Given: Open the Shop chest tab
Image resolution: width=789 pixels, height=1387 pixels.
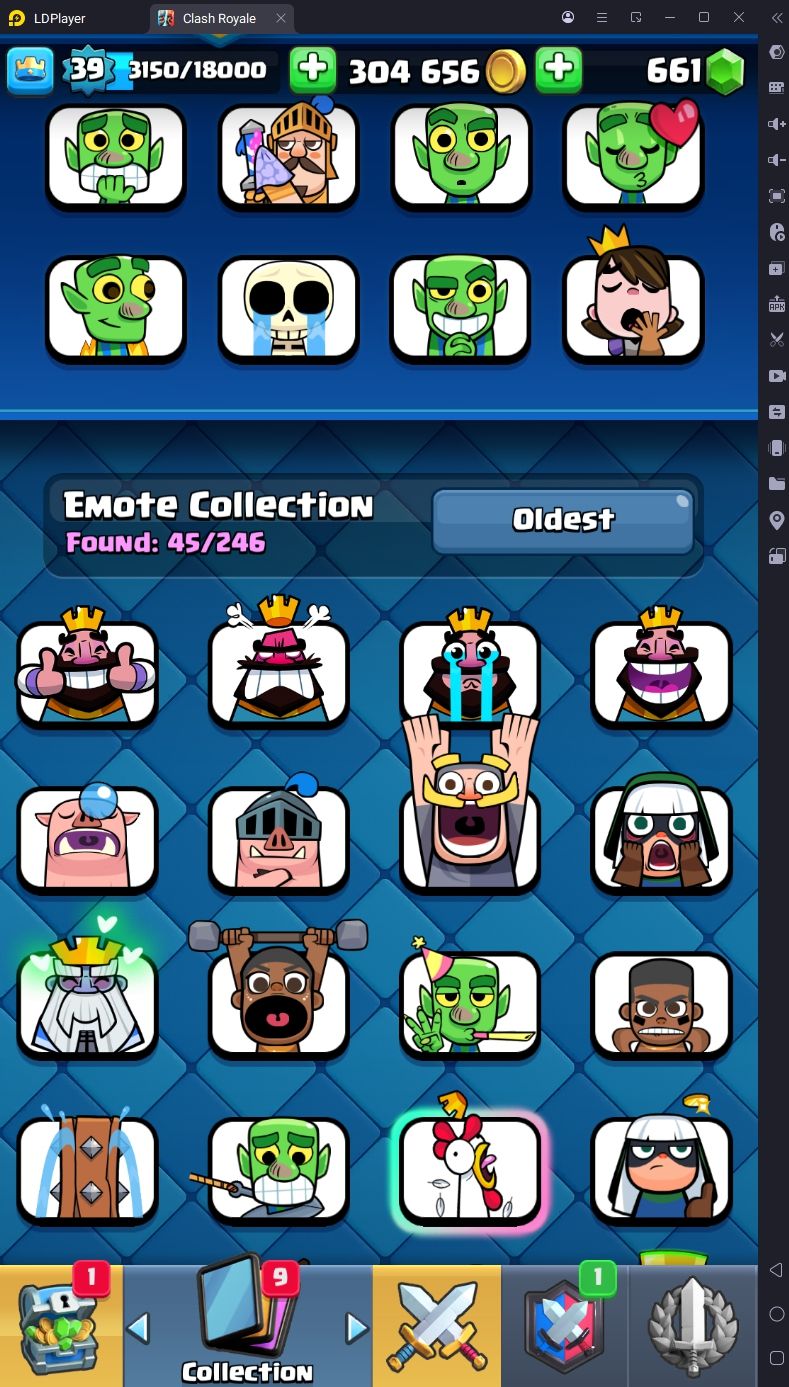Looking at the screenshot, I should [x=61, y=1325].
